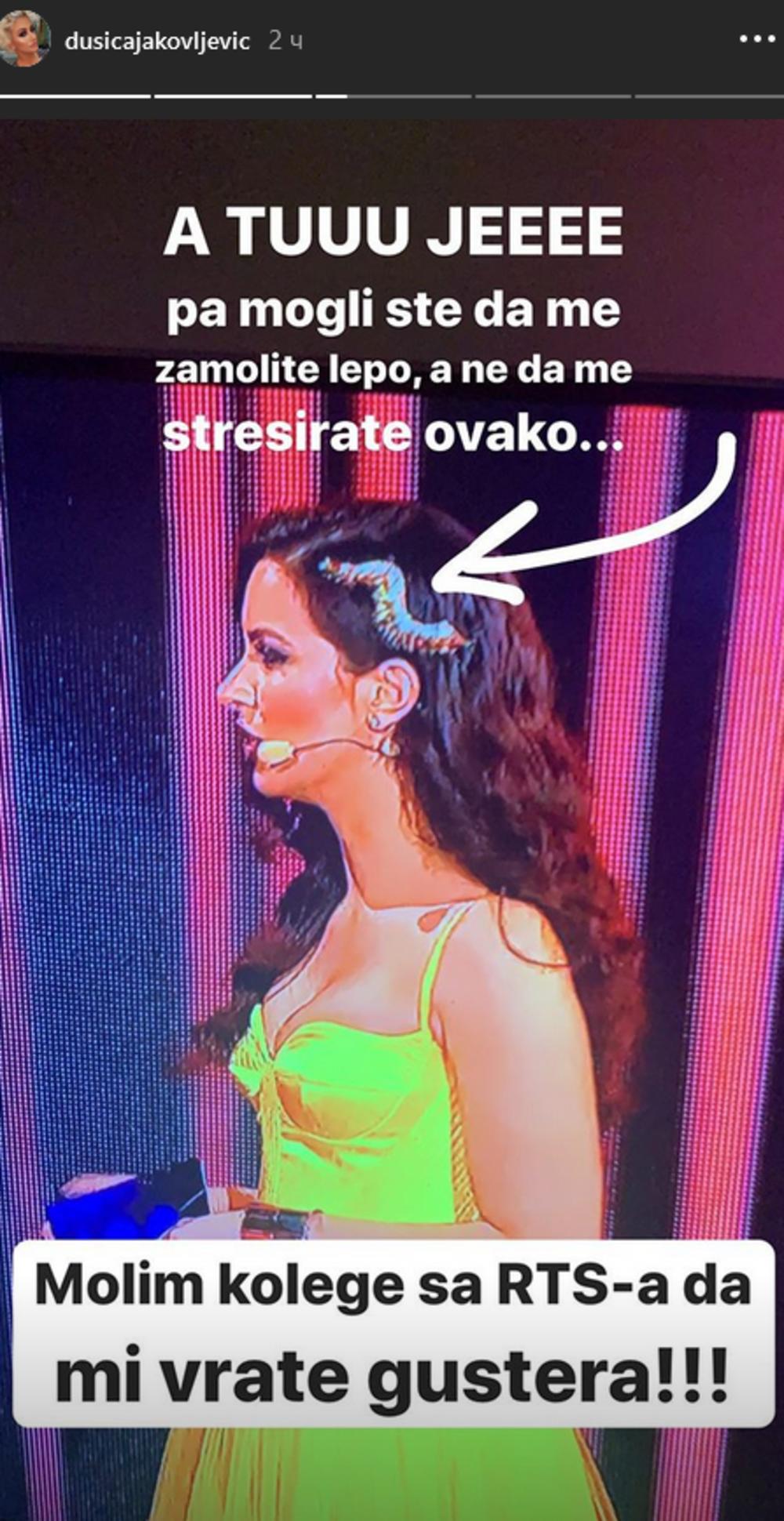Open the story overflow menu
Viewport: 784px width, 1521px height.
(x=756, y=39)
